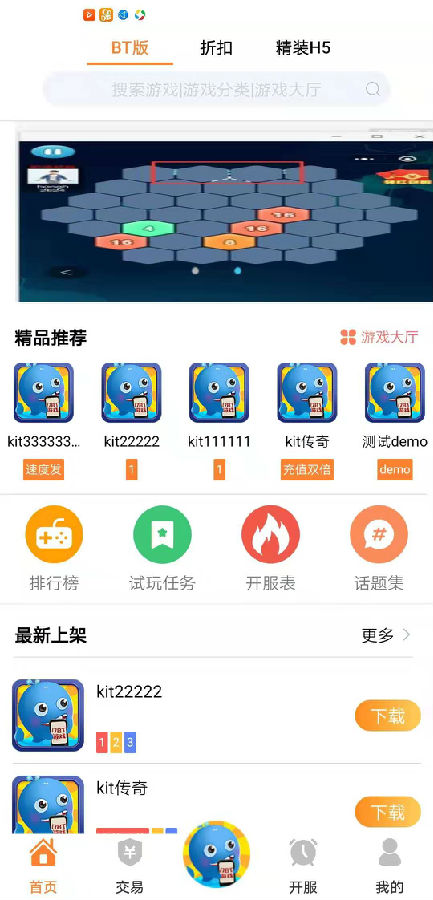Open the hexagon game banner
The image size is (433, 900).
click(x=225, y=216)
